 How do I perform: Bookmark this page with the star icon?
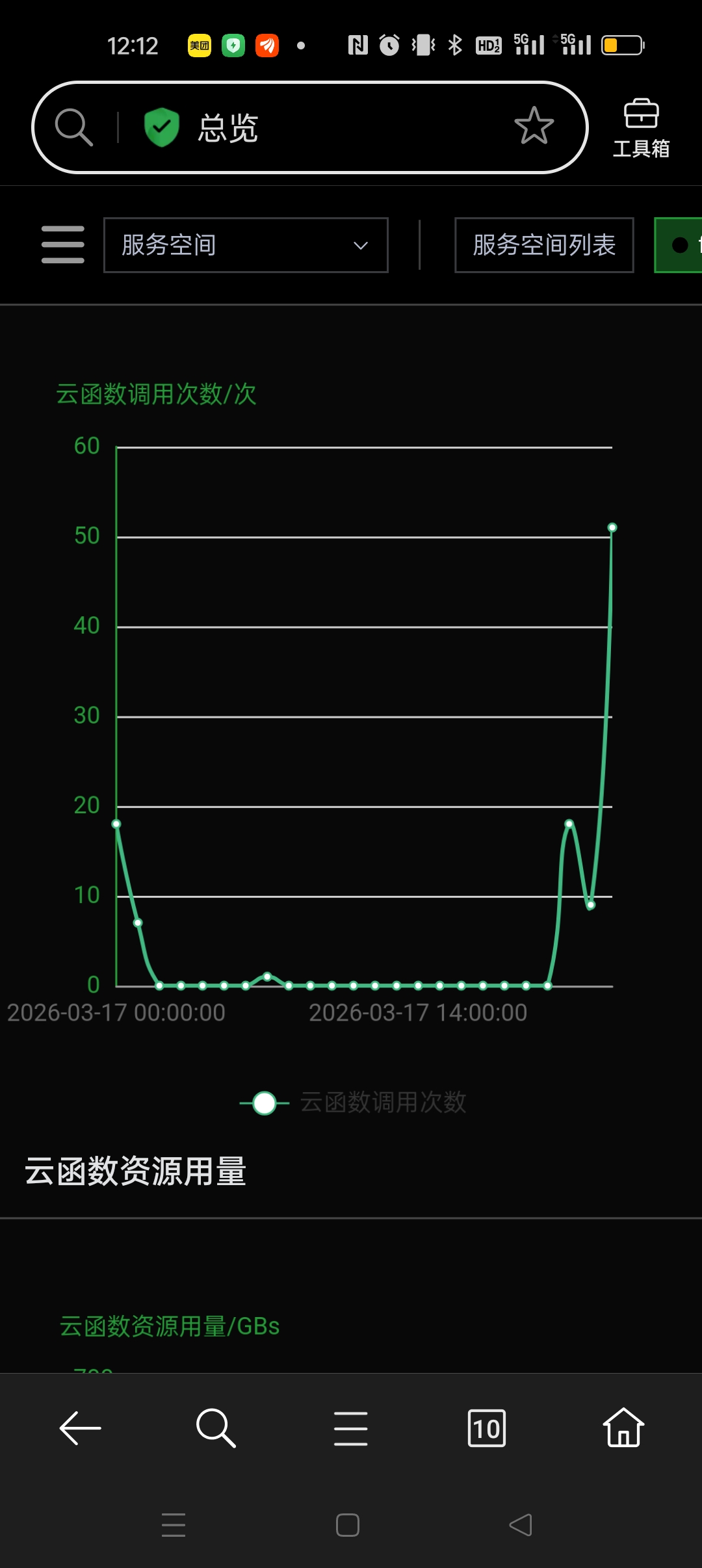(x=534, y=126)
